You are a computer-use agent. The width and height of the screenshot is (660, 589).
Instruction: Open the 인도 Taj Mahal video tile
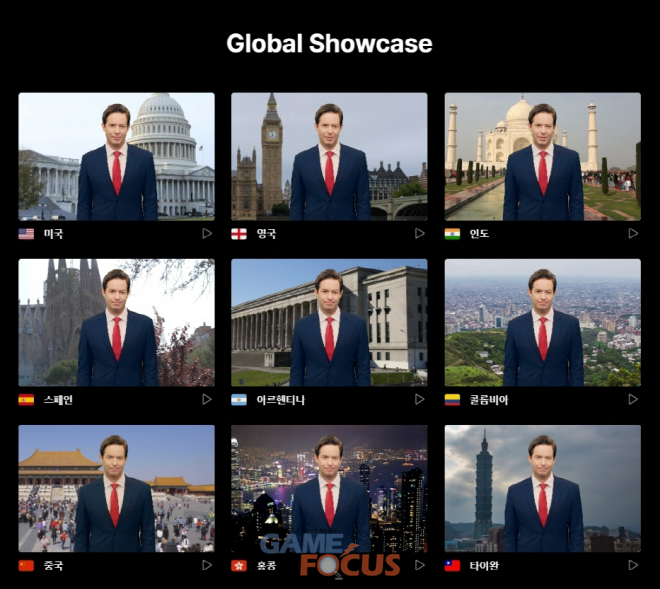[542, 156]
